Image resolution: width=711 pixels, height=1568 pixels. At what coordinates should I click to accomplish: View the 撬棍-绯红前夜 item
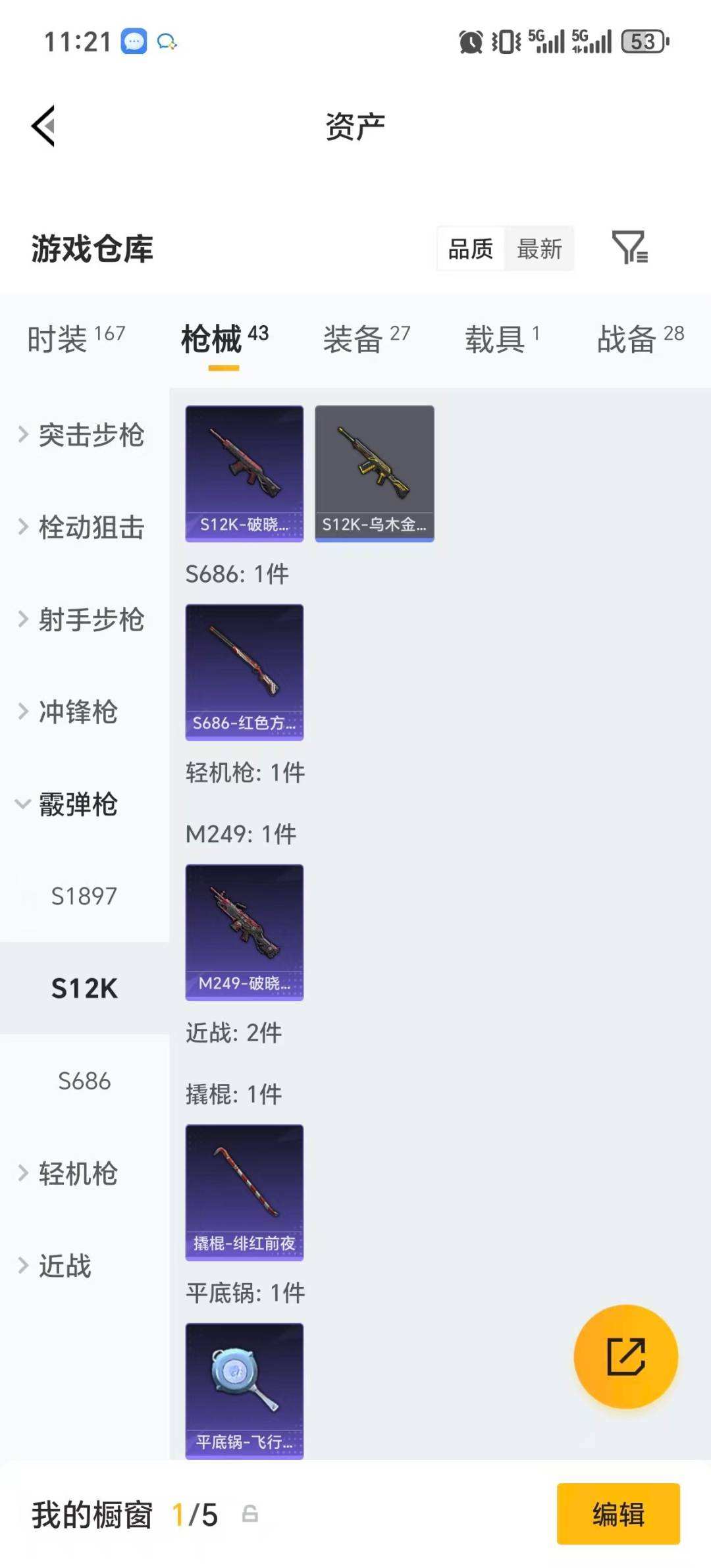244,1191
